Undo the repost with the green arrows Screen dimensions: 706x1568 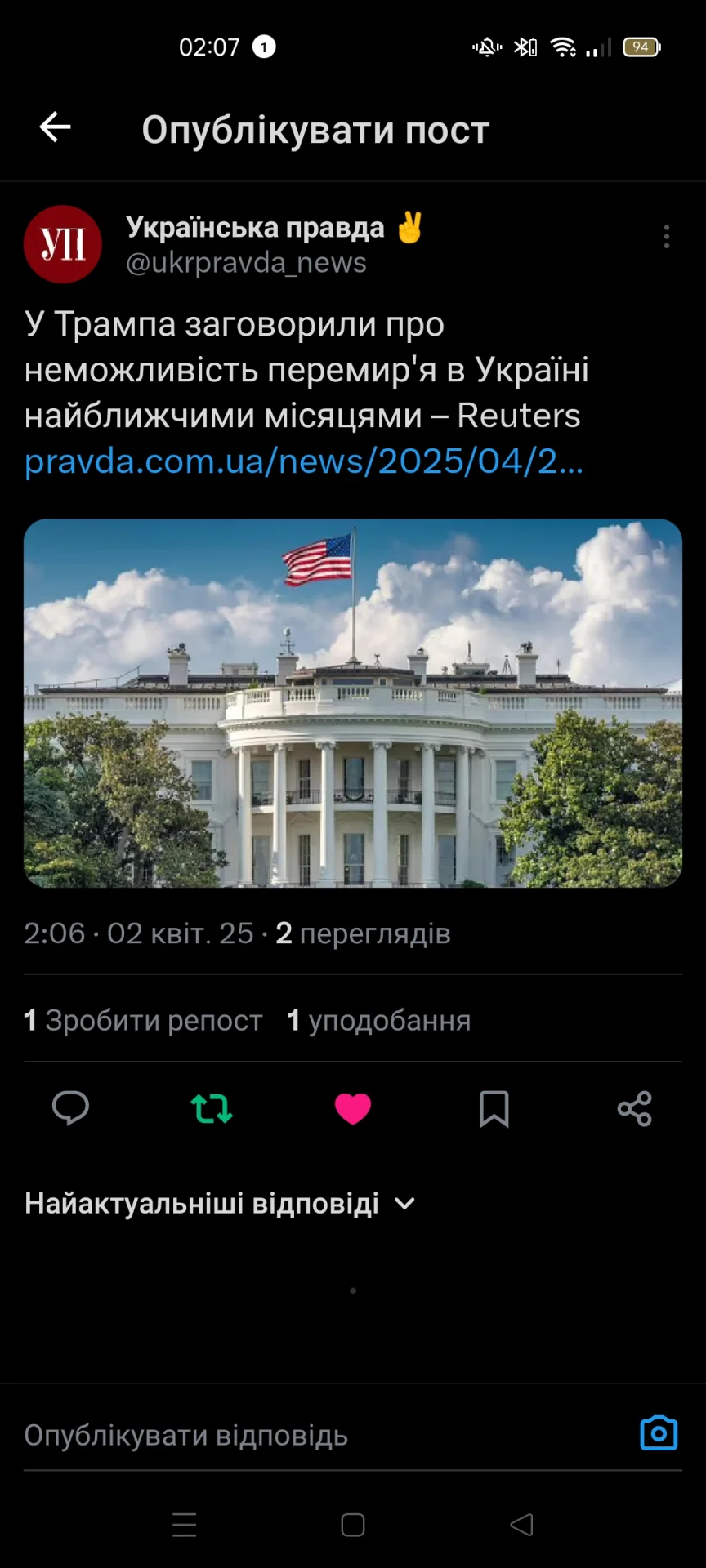[x=212, y=1108]
